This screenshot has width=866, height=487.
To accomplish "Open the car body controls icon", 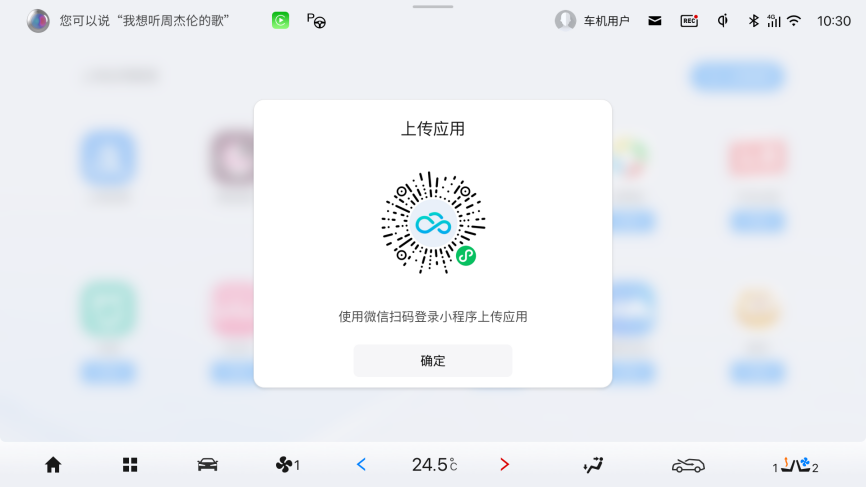I will pos(688,465).
